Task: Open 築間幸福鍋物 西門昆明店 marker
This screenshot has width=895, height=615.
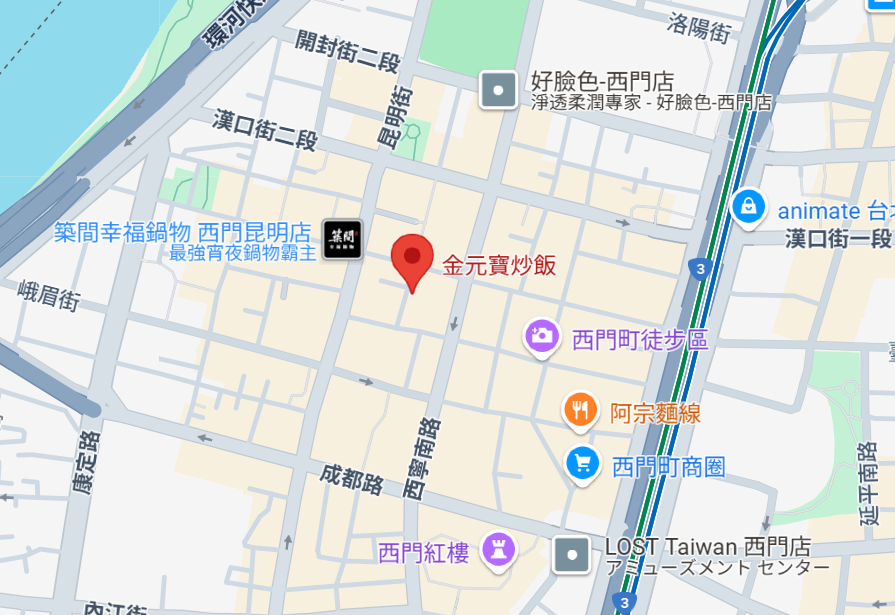Action: pyautogui.click(x=342, y=240)
